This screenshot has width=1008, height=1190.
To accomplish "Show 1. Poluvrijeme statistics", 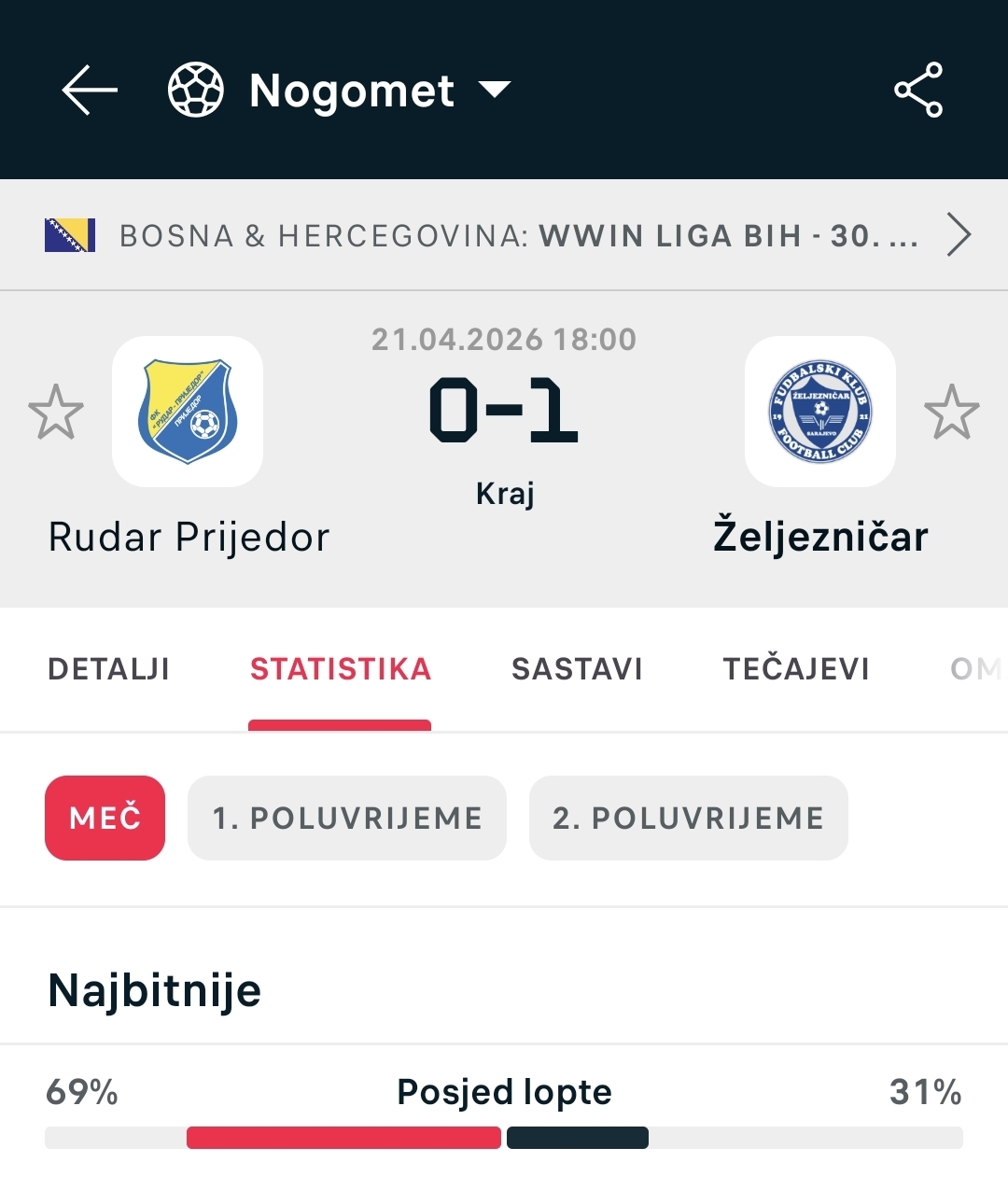I will (347, 818).
